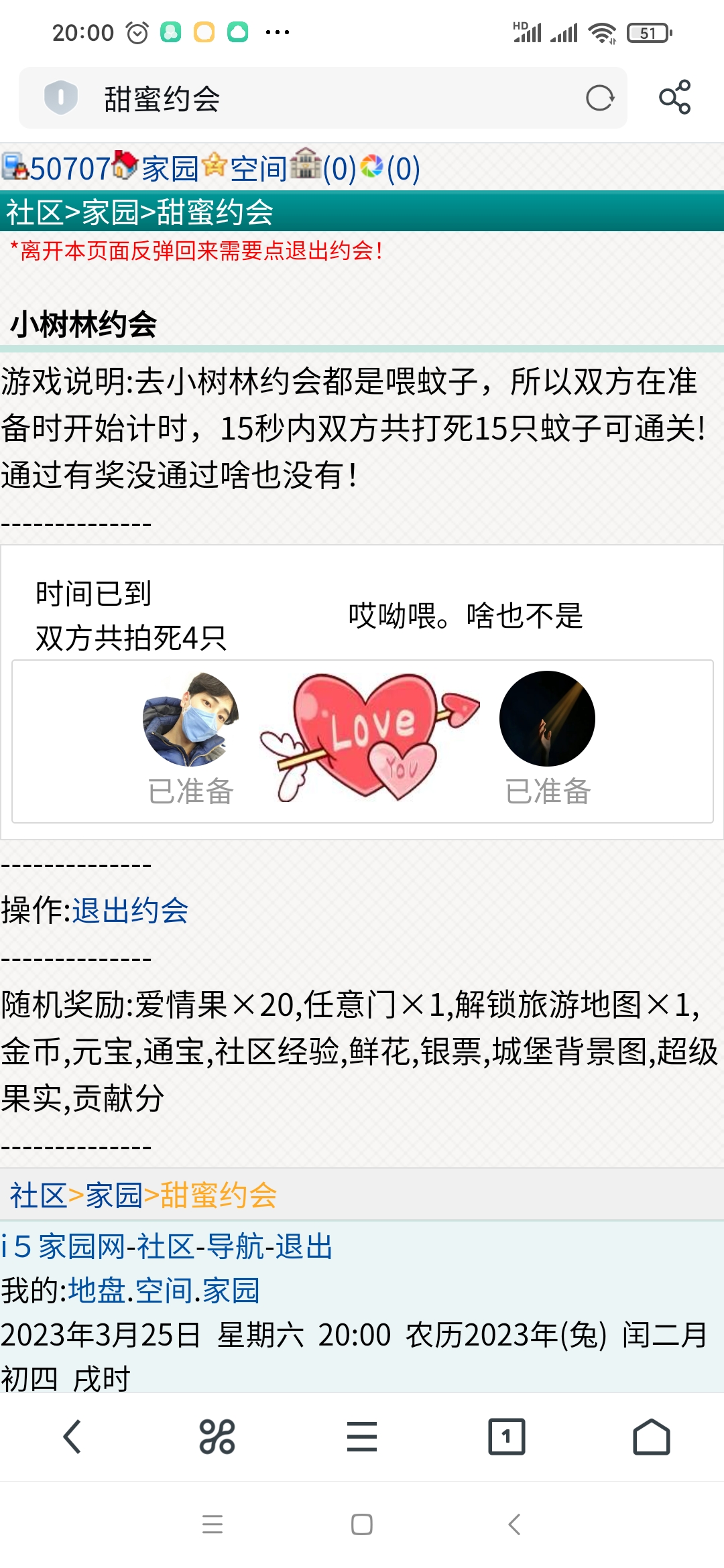Open the browser's four-circle tools icon
This screenshot has height=1568, width=724.
(x=217, y=1437)
